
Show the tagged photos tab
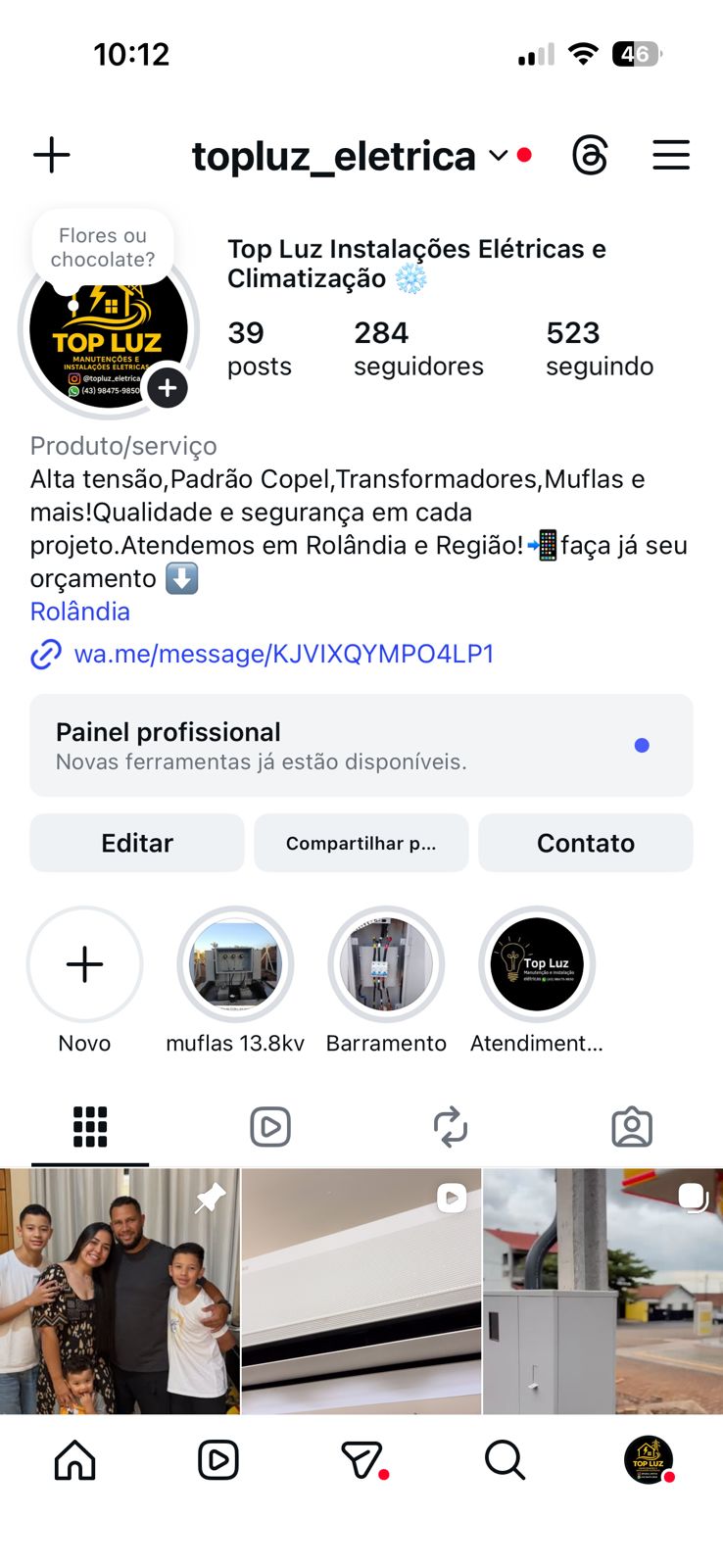click(632, 1127)
